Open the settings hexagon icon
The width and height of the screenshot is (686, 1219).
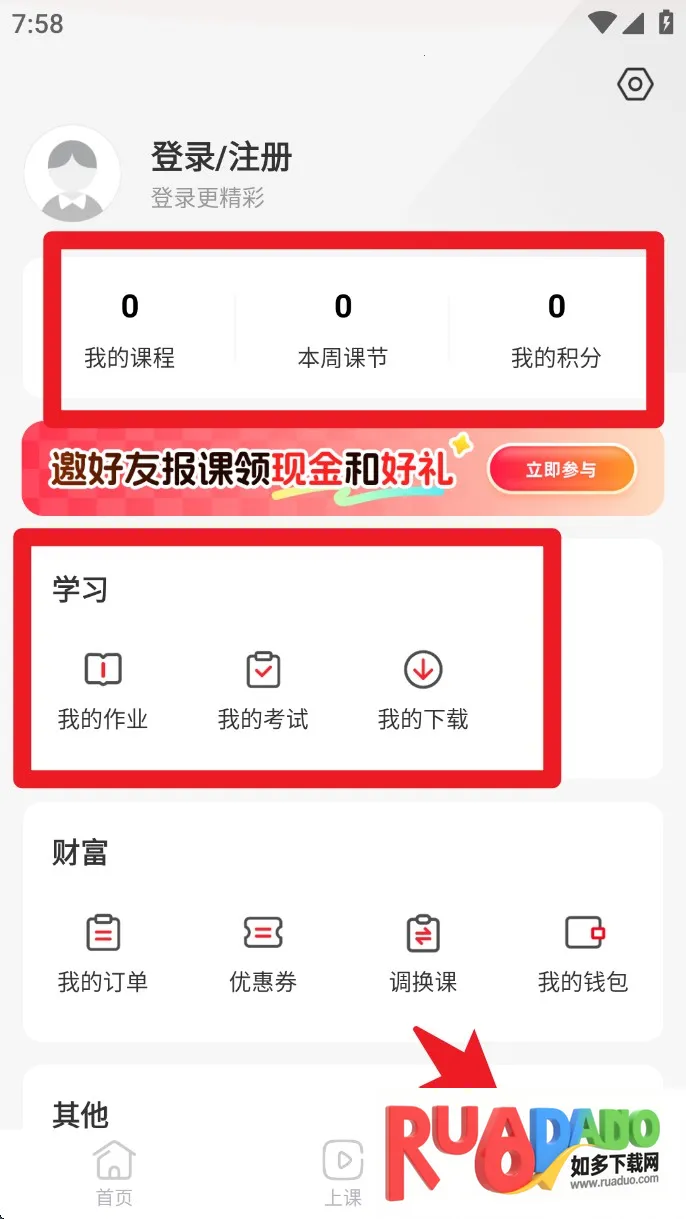tap(635, 85)
